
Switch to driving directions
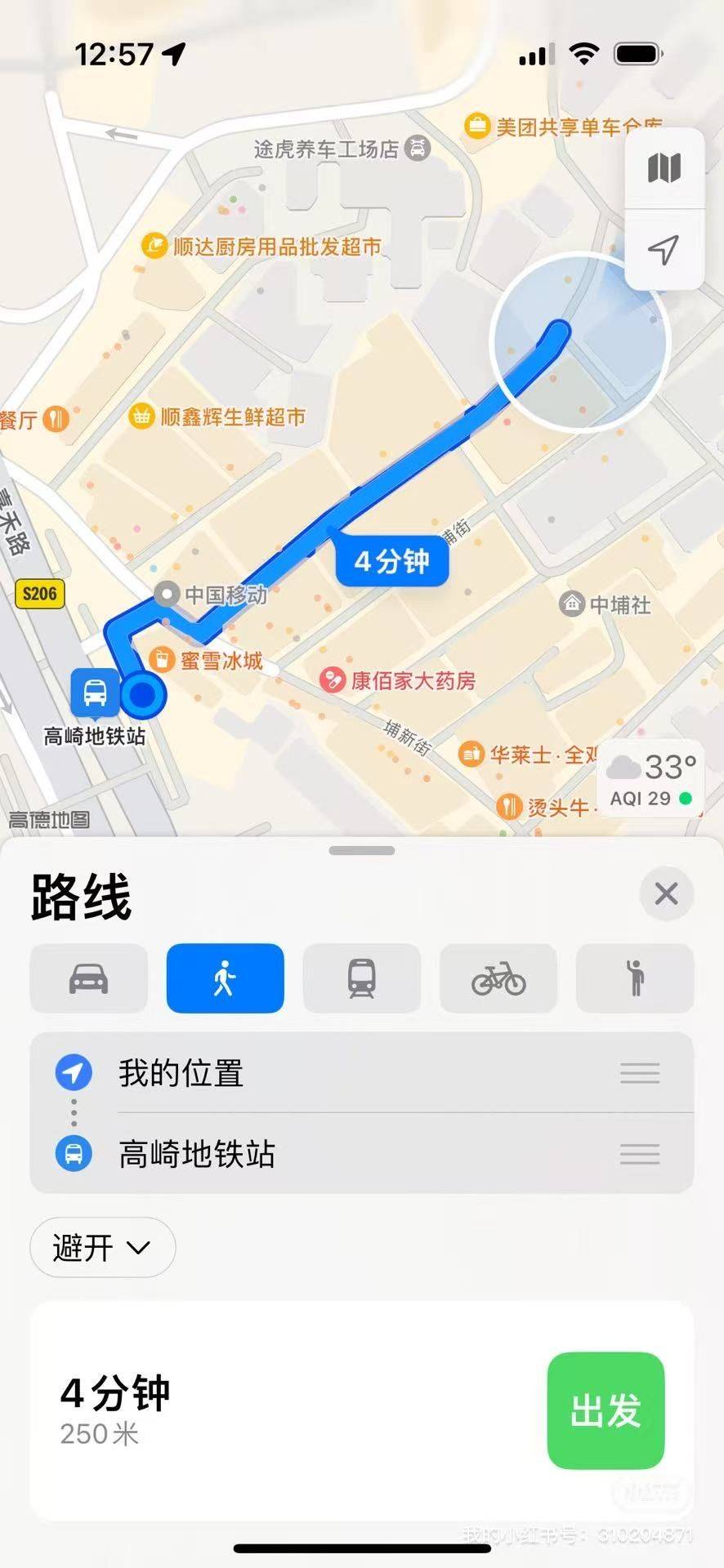89,978
